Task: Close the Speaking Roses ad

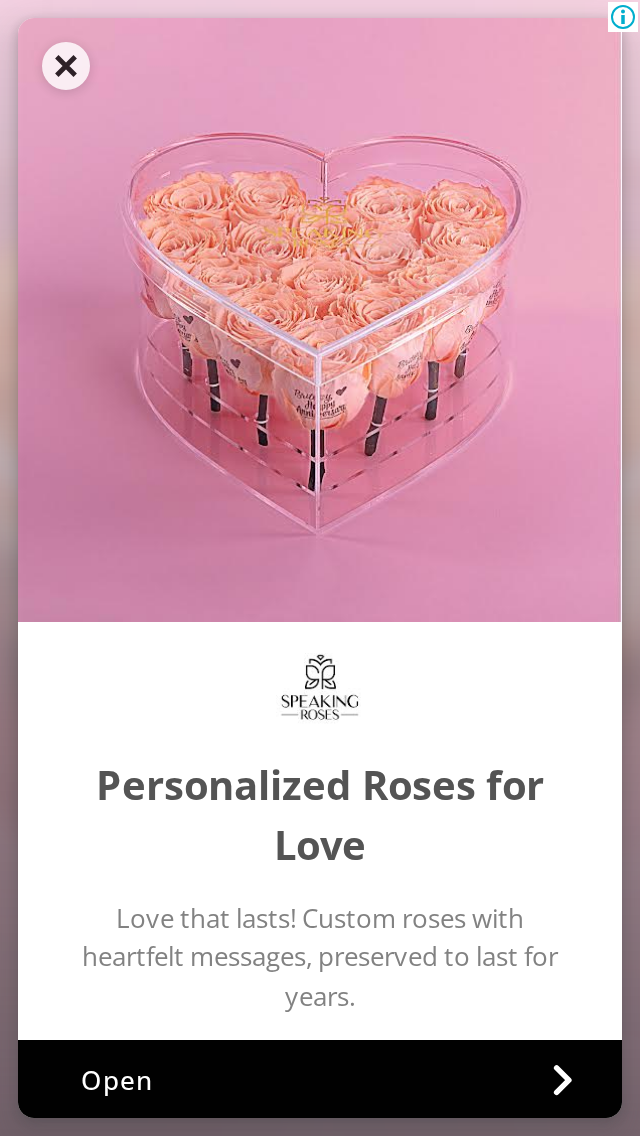Action: 66,66
